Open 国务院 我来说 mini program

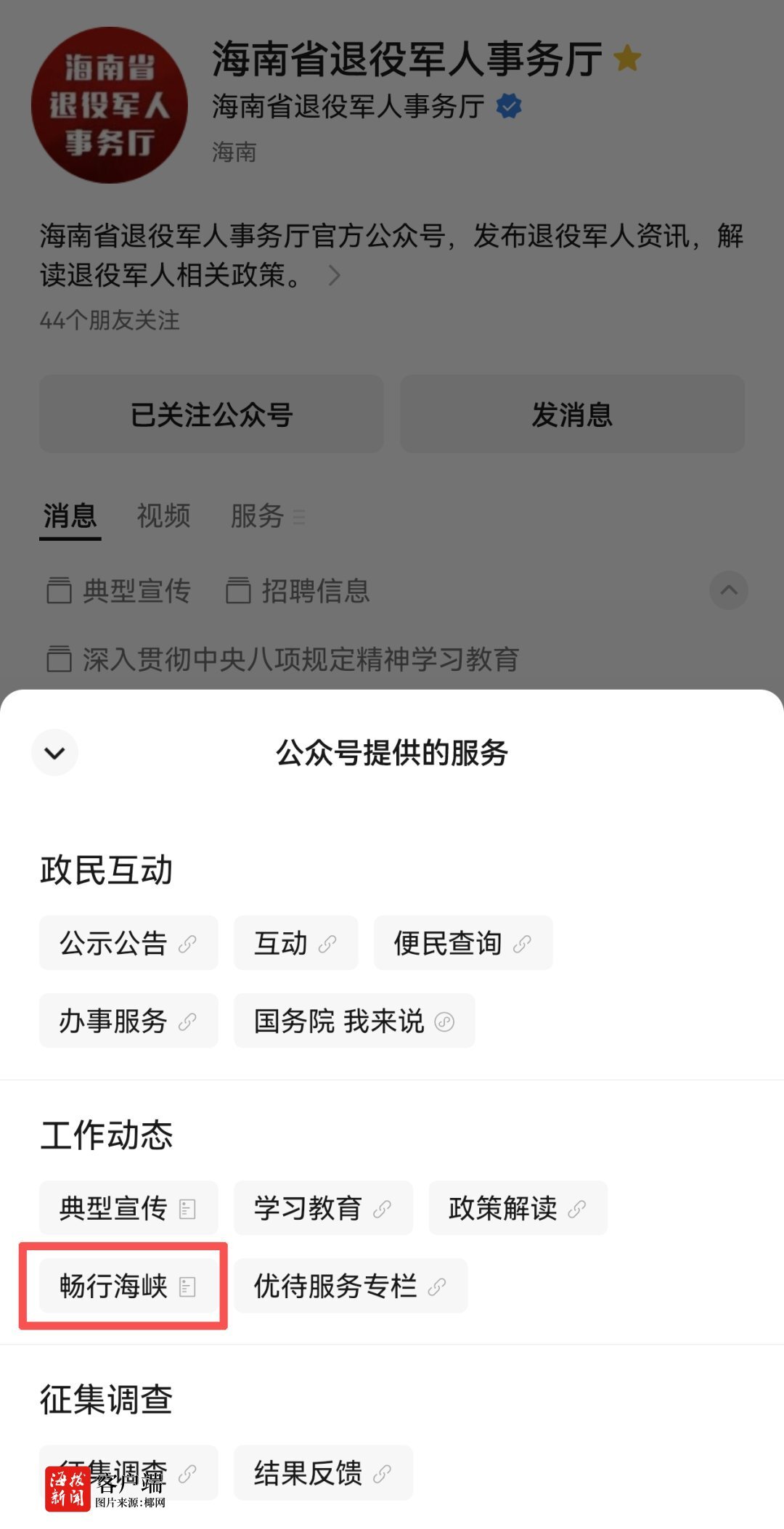click(354, 1021)
